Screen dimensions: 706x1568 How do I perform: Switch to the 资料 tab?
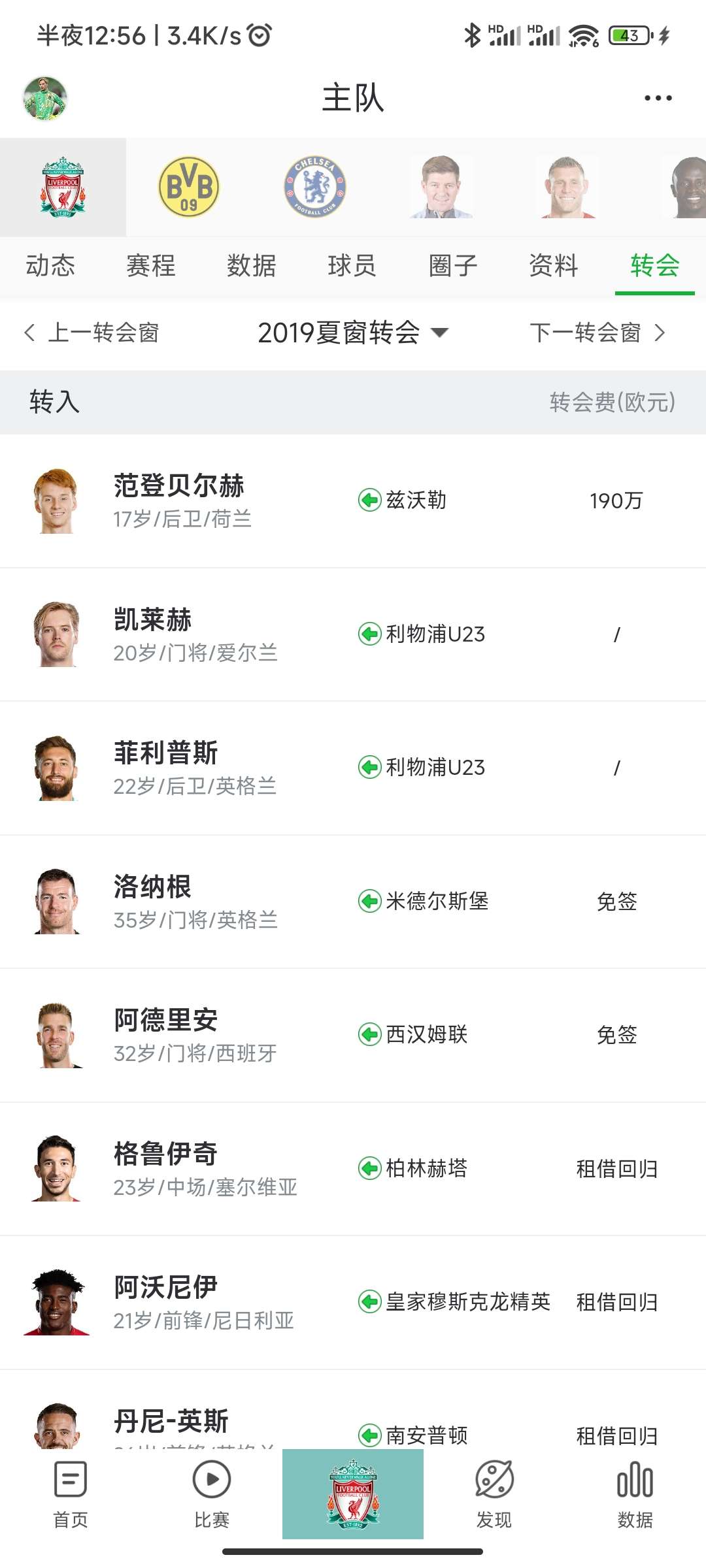tap(554, 266)
